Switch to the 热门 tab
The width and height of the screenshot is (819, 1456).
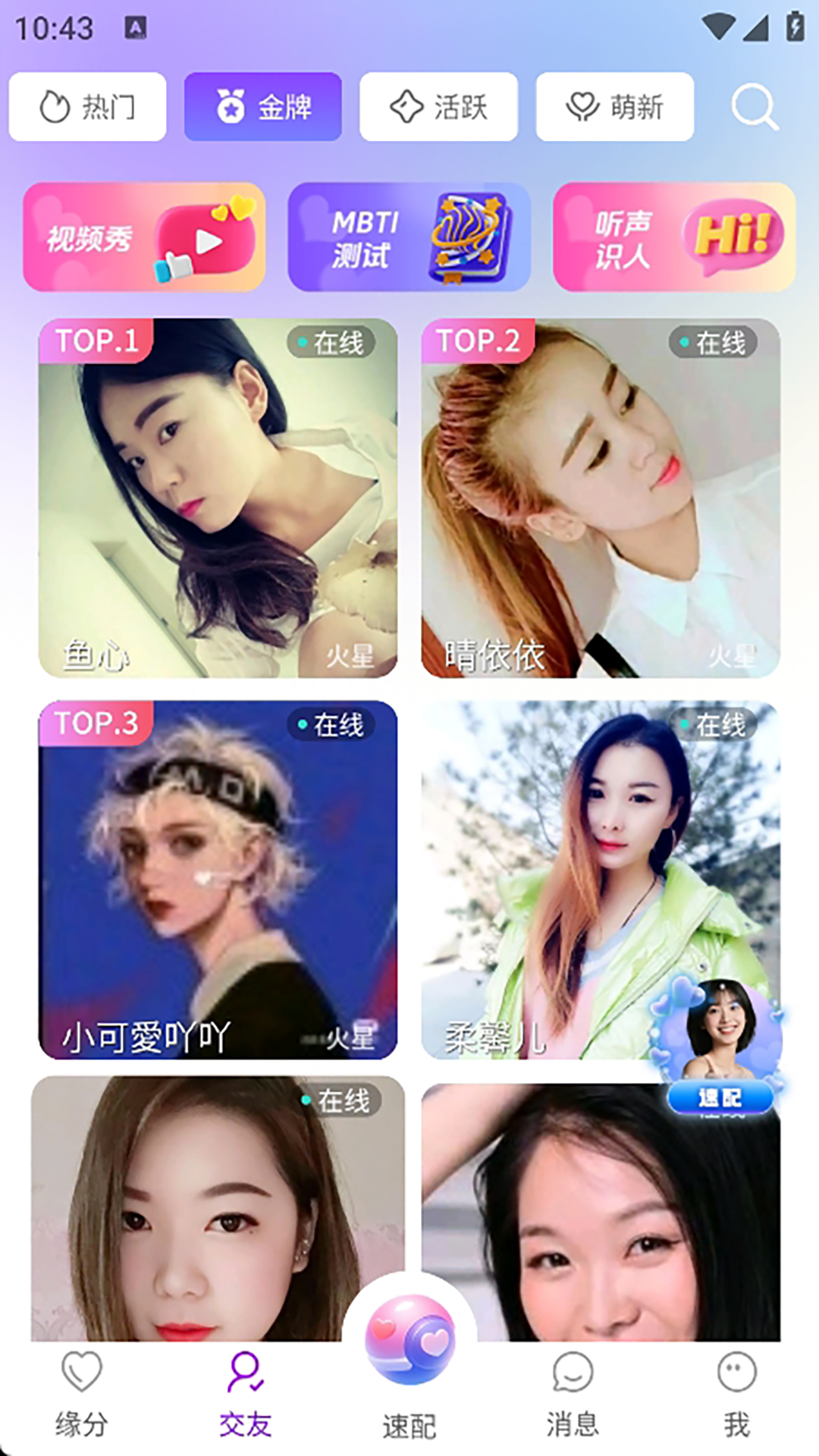(x=88, y=107)
